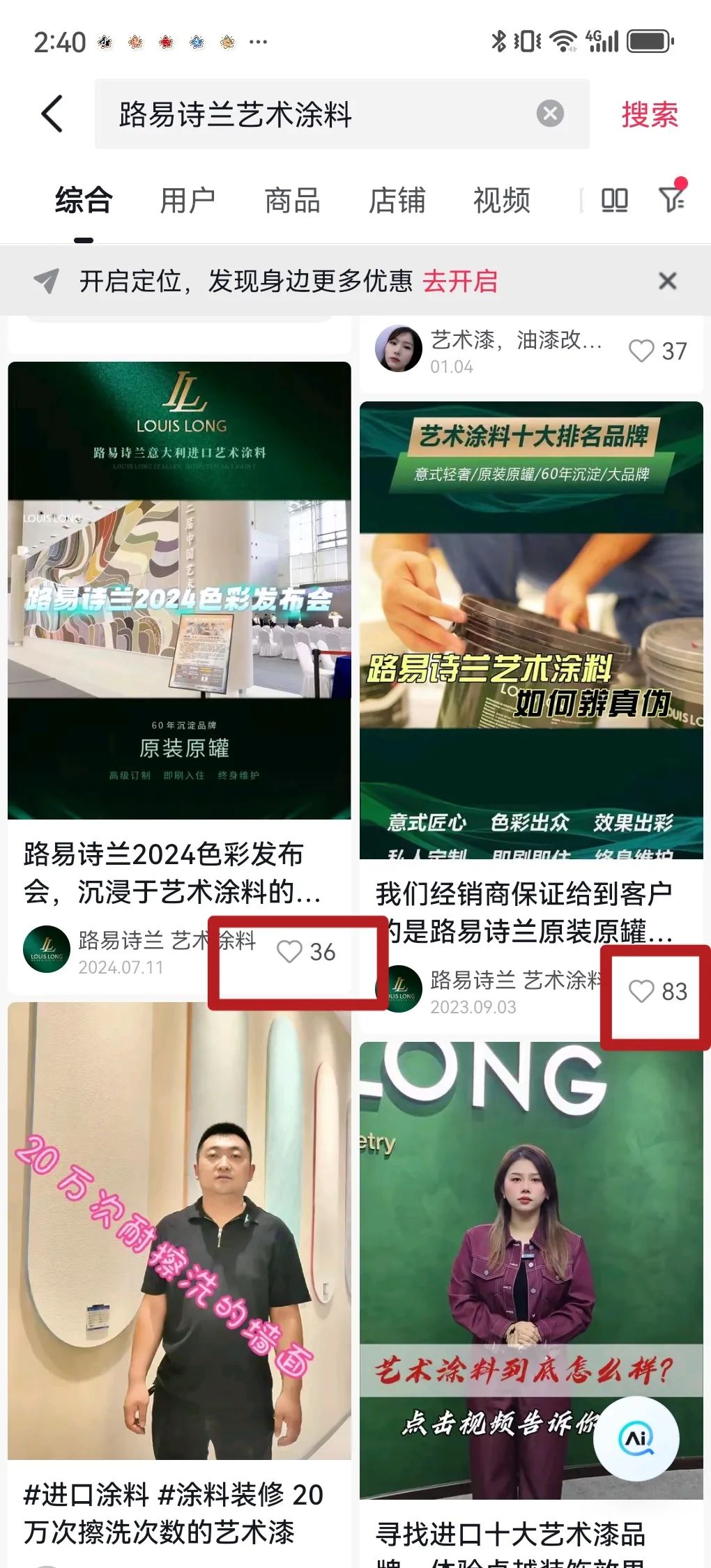The height and width of the screenshot is (1568, 711).
Task: Go back using the top-left arrow
Action: [x=52, y=114]
